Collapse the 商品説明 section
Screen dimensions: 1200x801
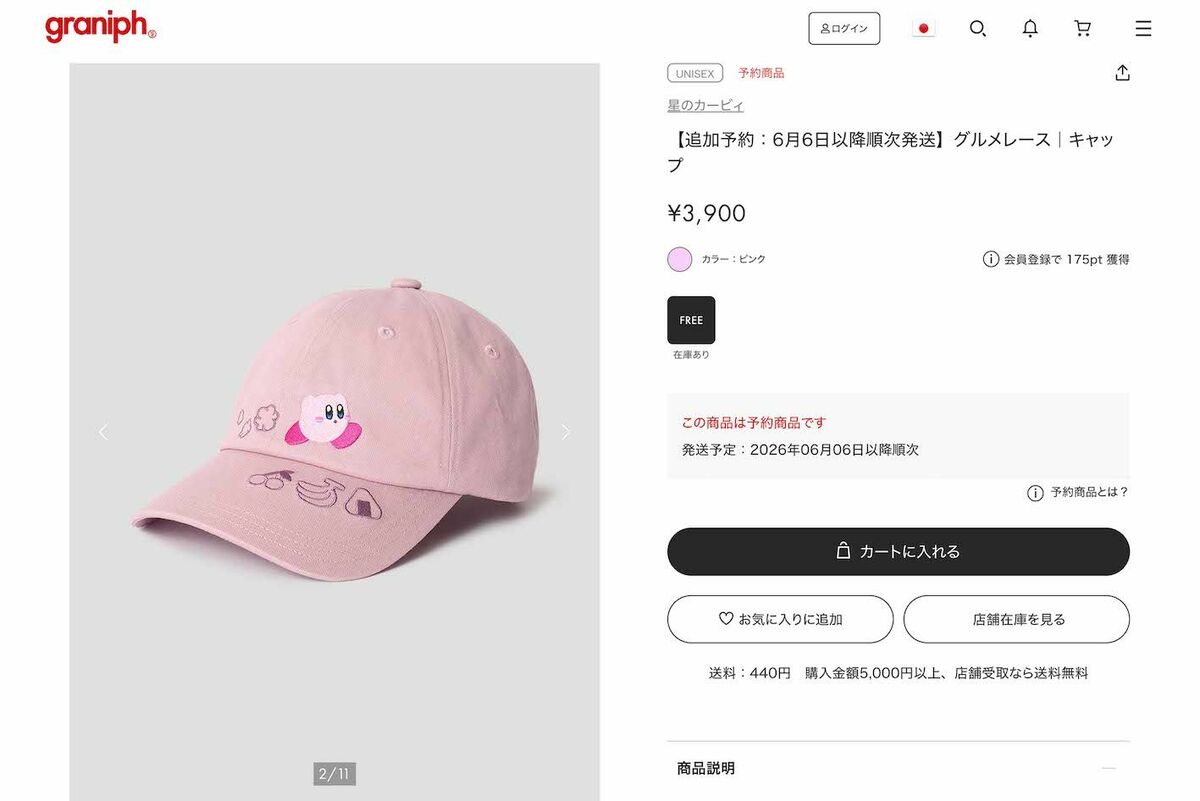(x=1108, y=768)
